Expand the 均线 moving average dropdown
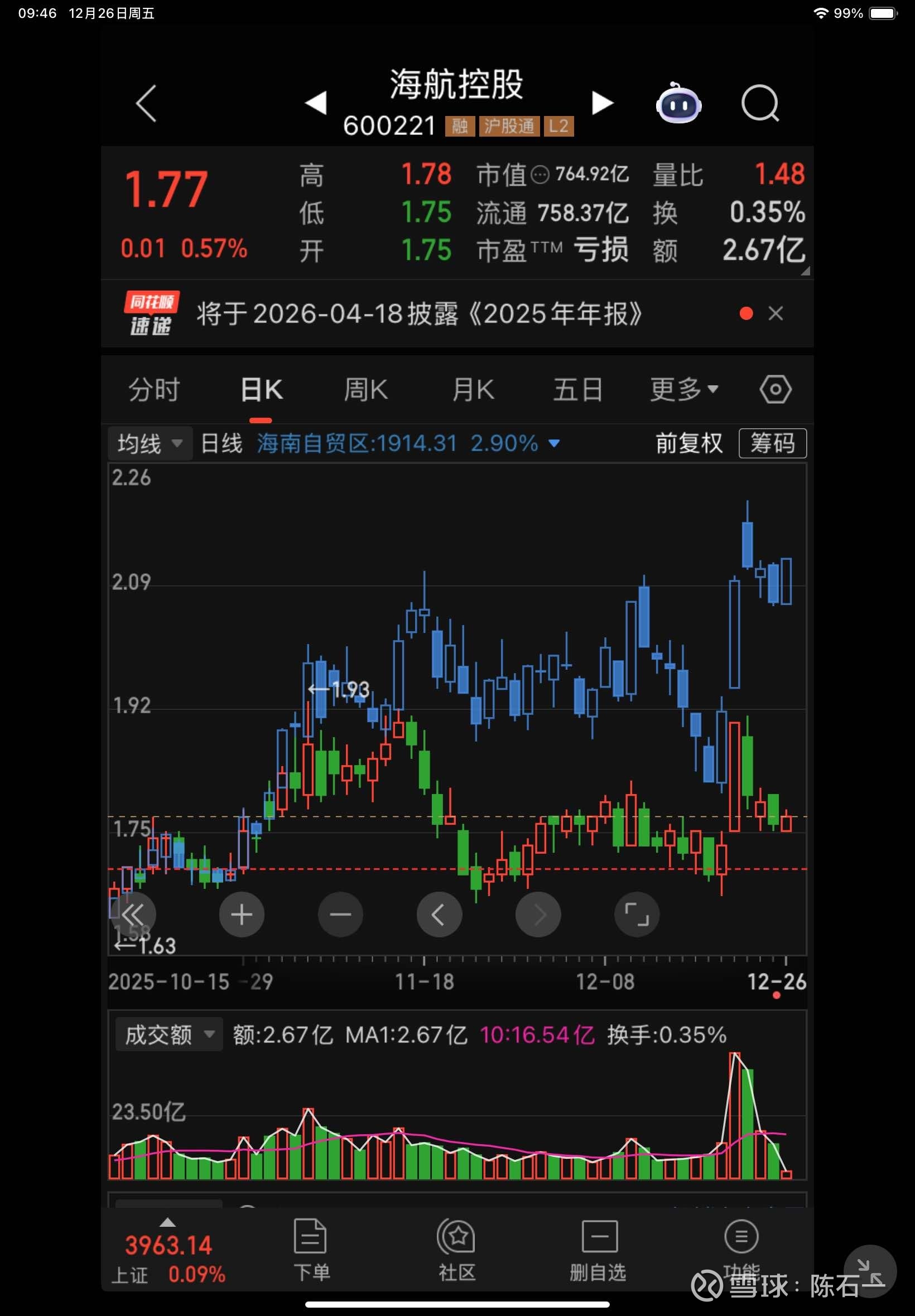Viewport: 915px width, 1316px height. (149, 443)
